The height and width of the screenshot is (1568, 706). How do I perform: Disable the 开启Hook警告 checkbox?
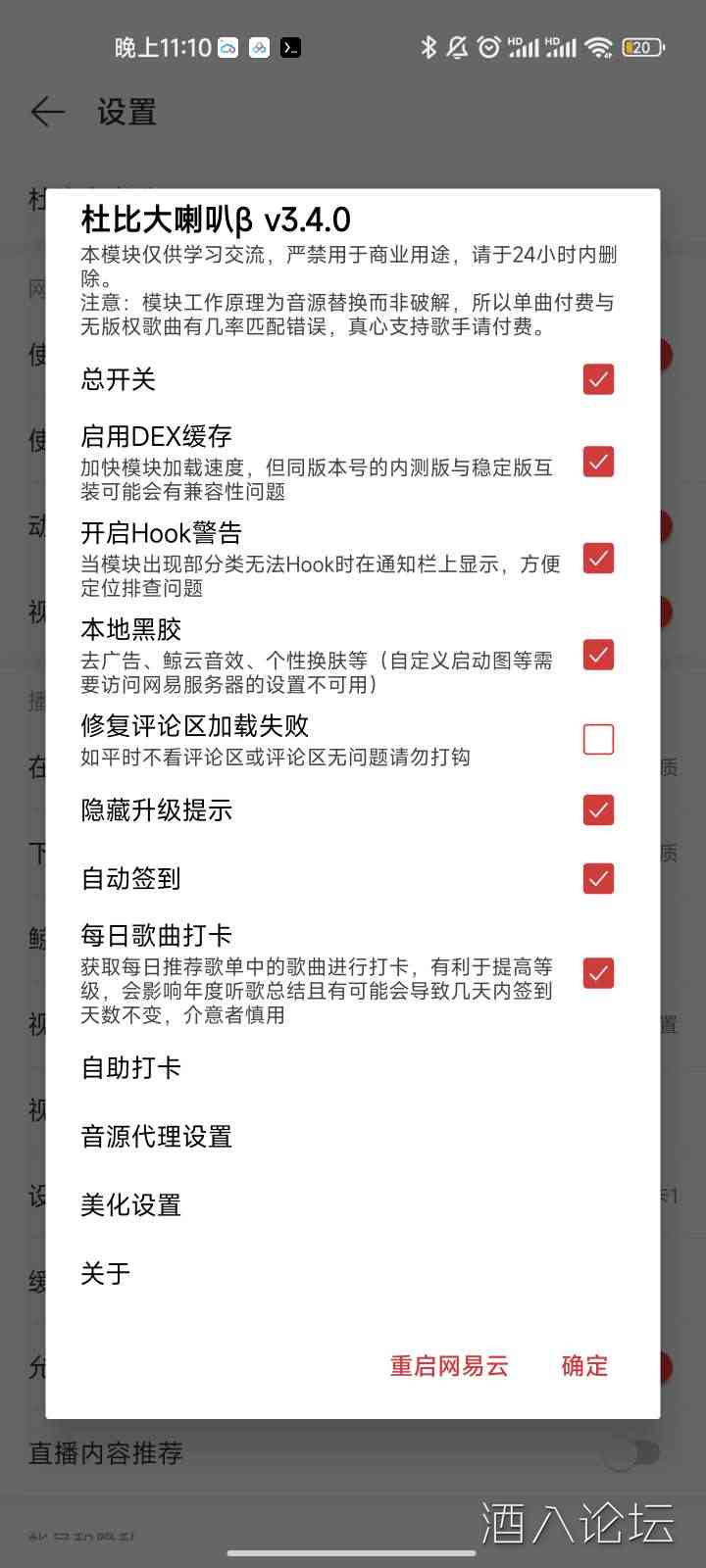tap(598, 558)
